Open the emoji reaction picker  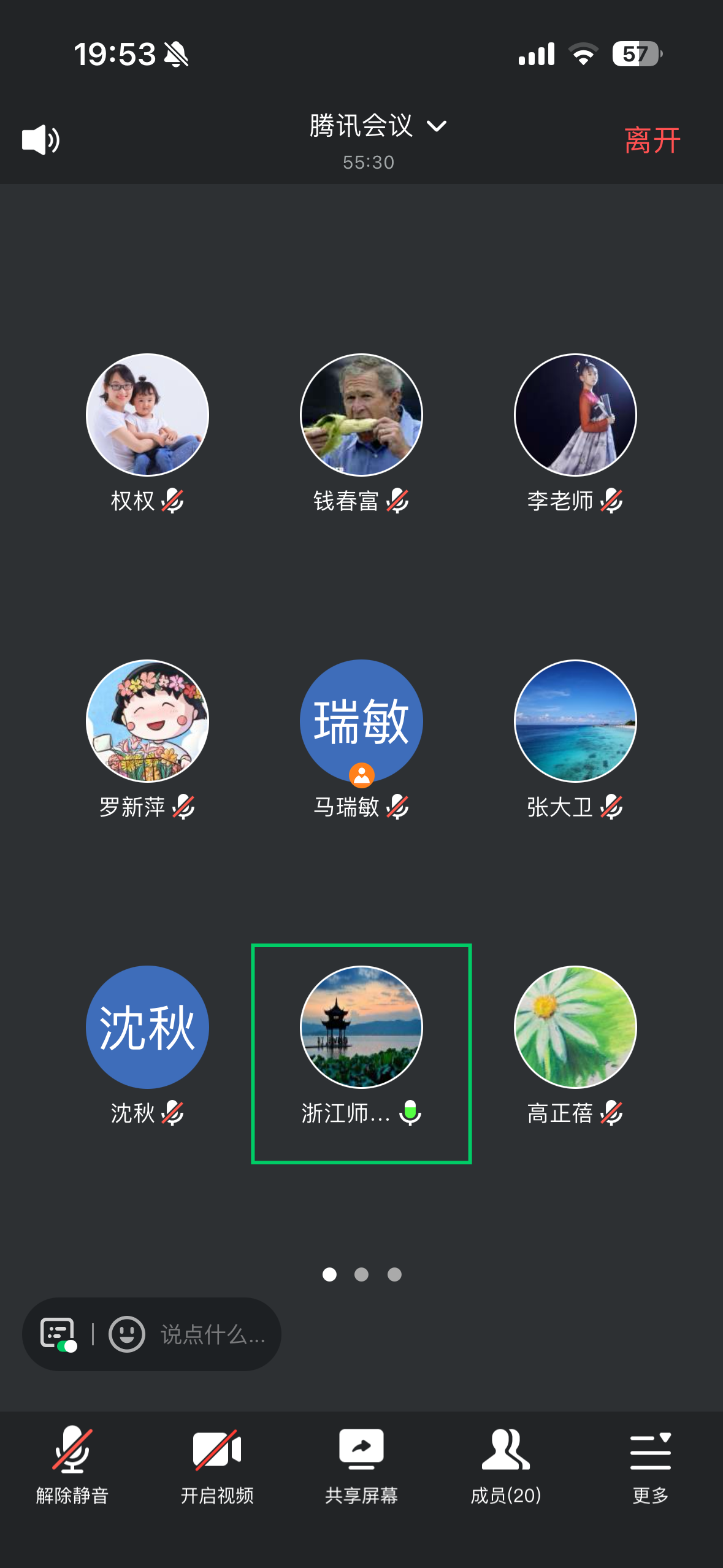pyautogui.click(x=127, y=1334)
